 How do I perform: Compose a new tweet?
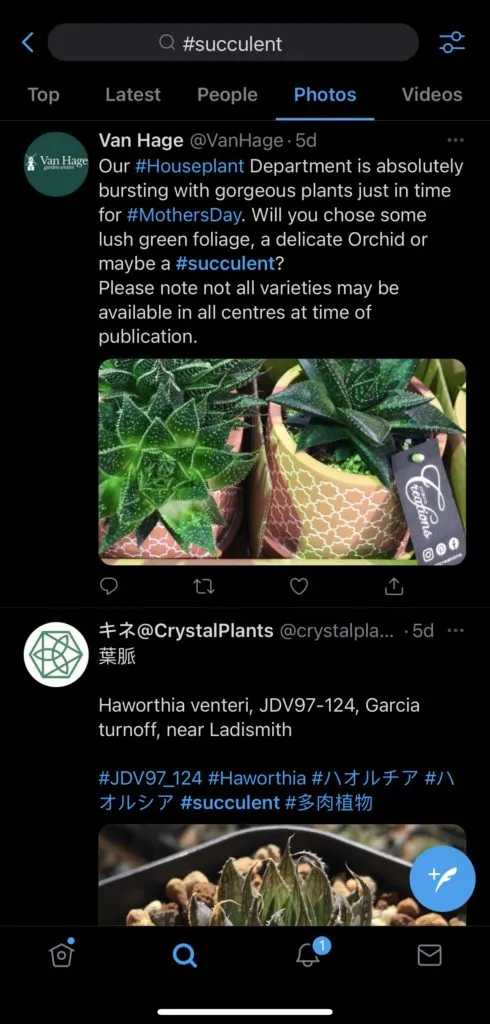(443, 878)
